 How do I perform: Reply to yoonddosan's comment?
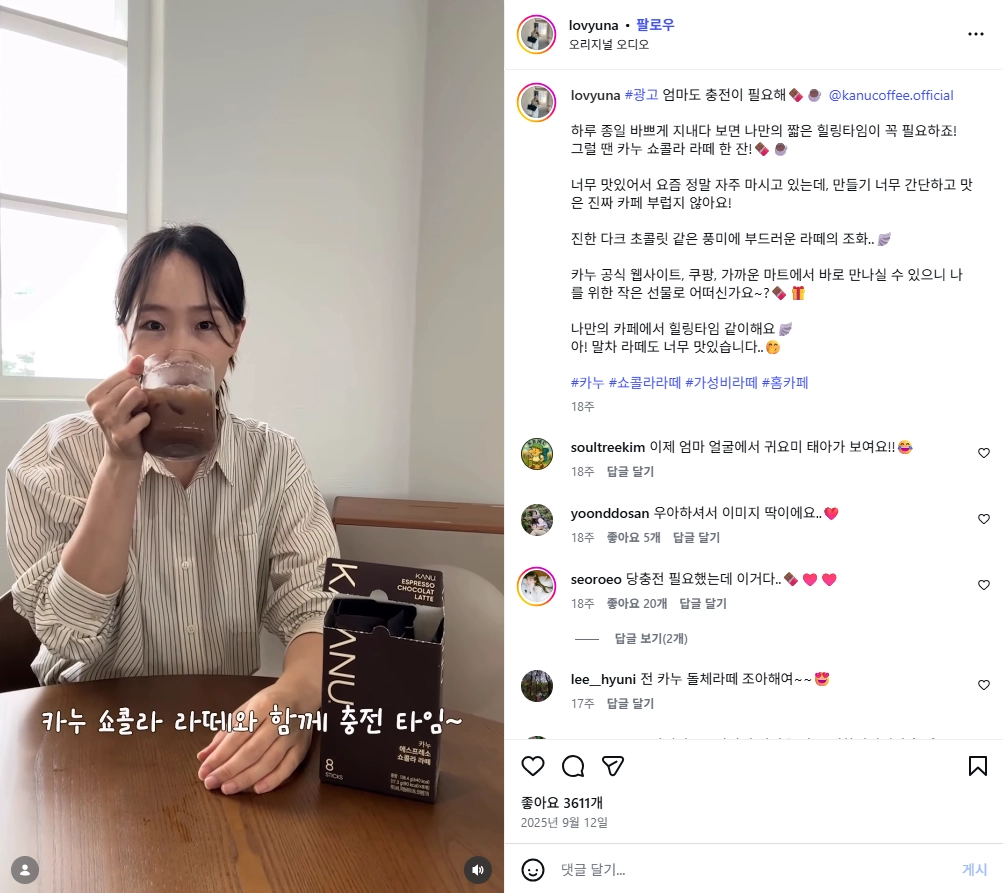pos(697,537)
